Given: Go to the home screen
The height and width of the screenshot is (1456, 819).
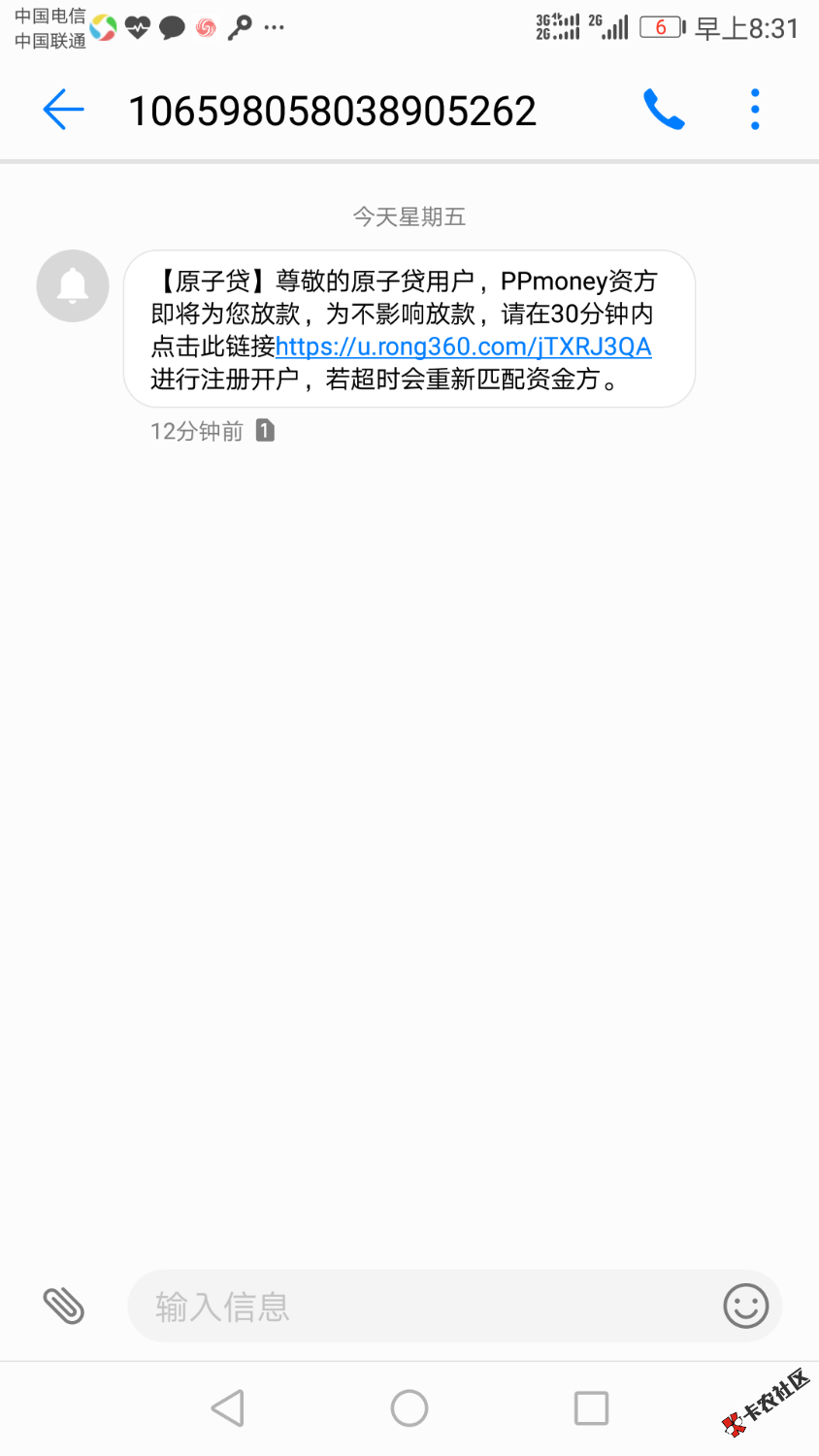Looking at the screenshot, I should 409,1407.
